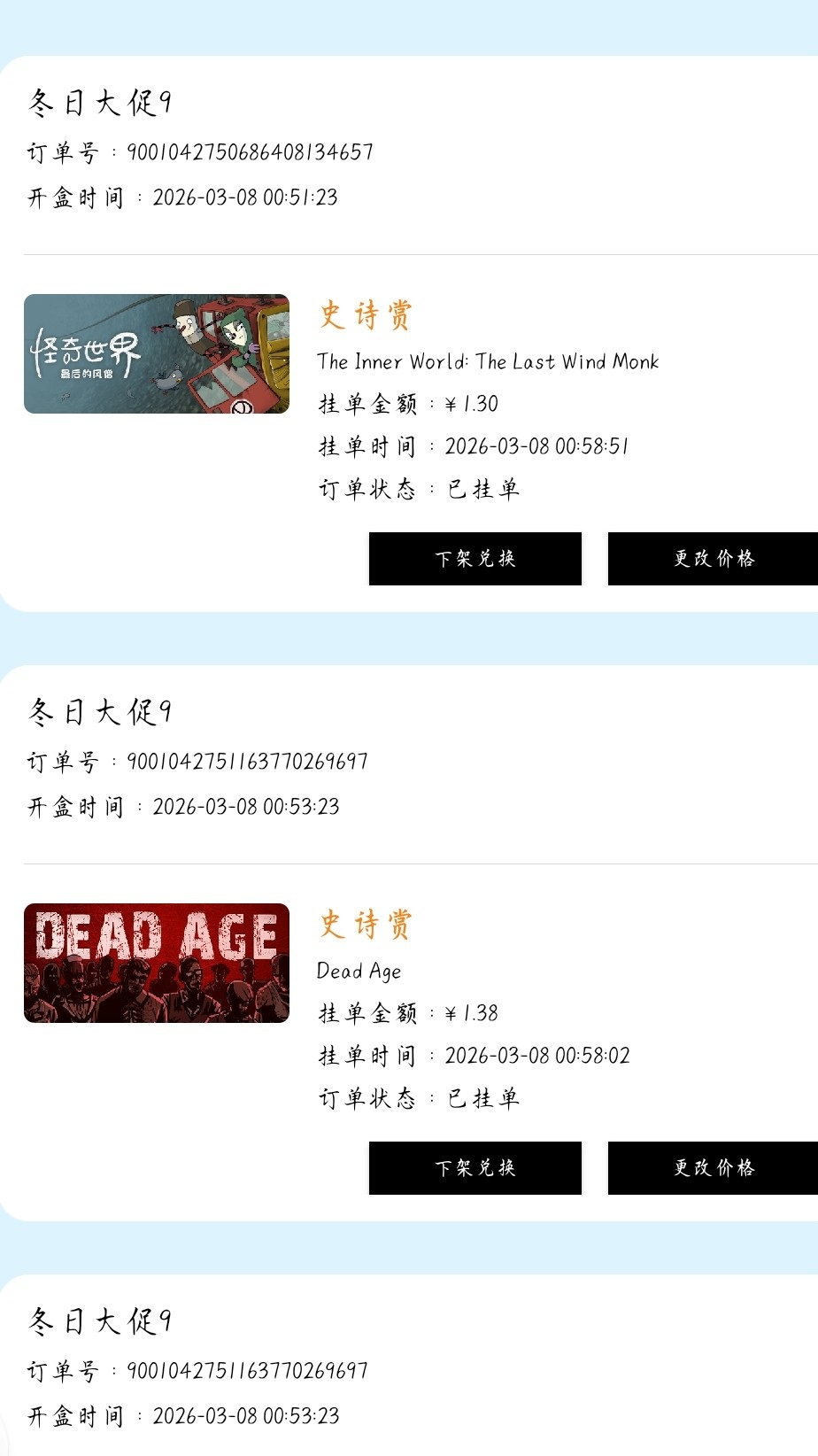Open The Inner World game thumbnail
Viewport: 818px width, 1456px height.
click(x=157, y=354)
